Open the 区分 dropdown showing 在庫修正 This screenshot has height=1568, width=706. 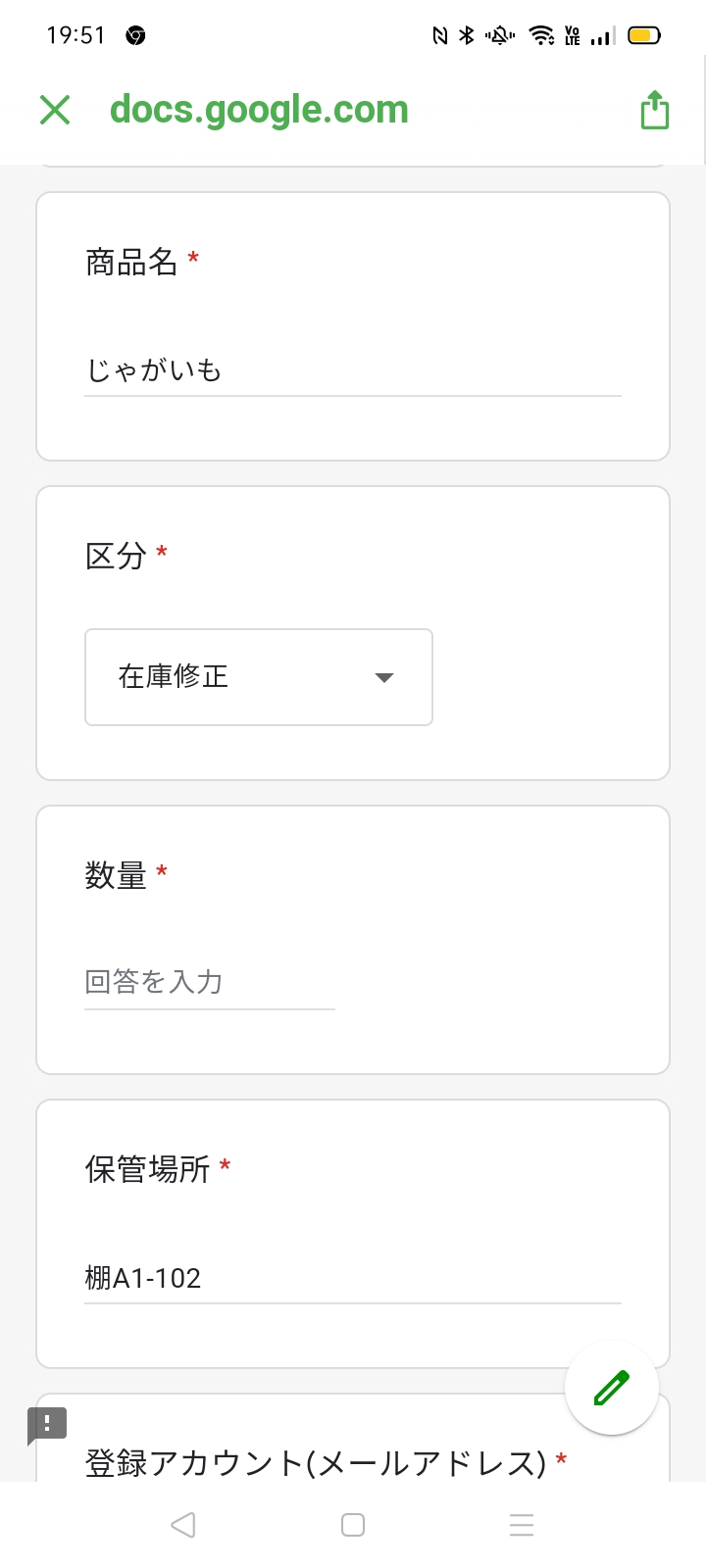pos(259,677)
